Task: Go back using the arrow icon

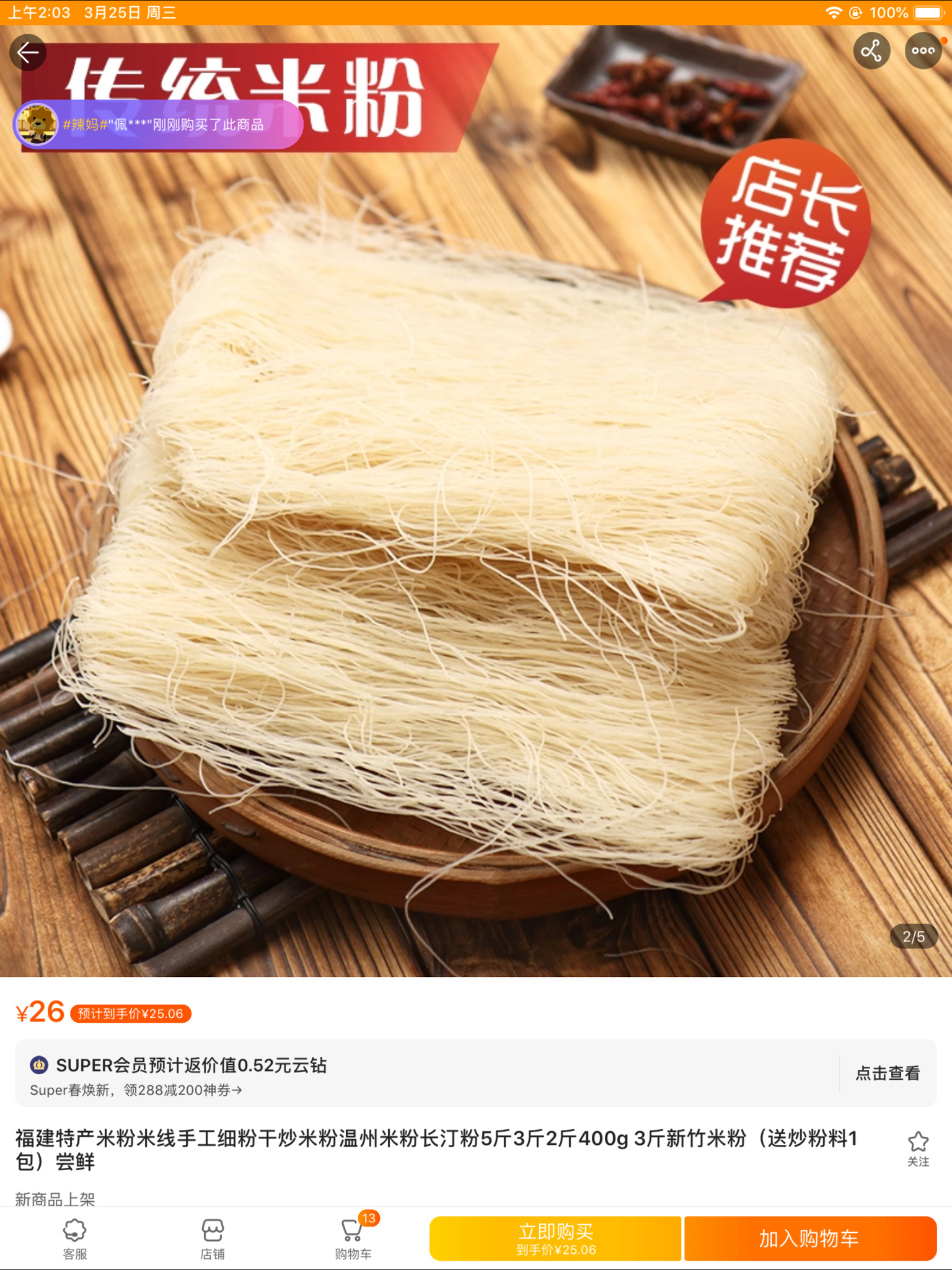Action: click(28, 52)
